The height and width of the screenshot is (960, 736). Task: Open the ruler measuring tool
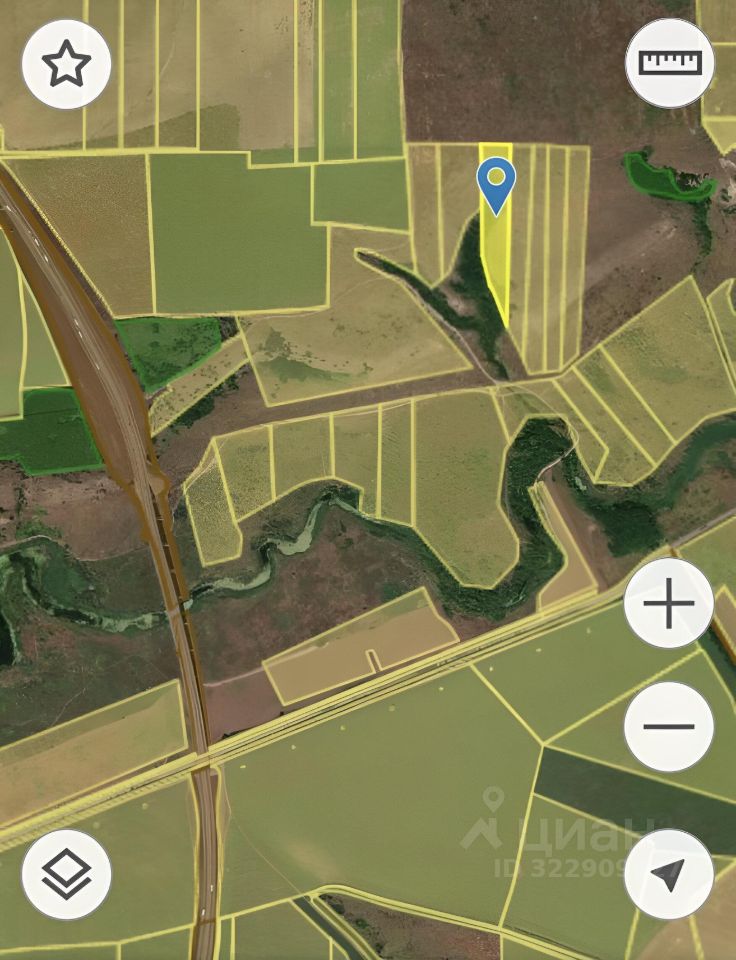tap(670, 63)
